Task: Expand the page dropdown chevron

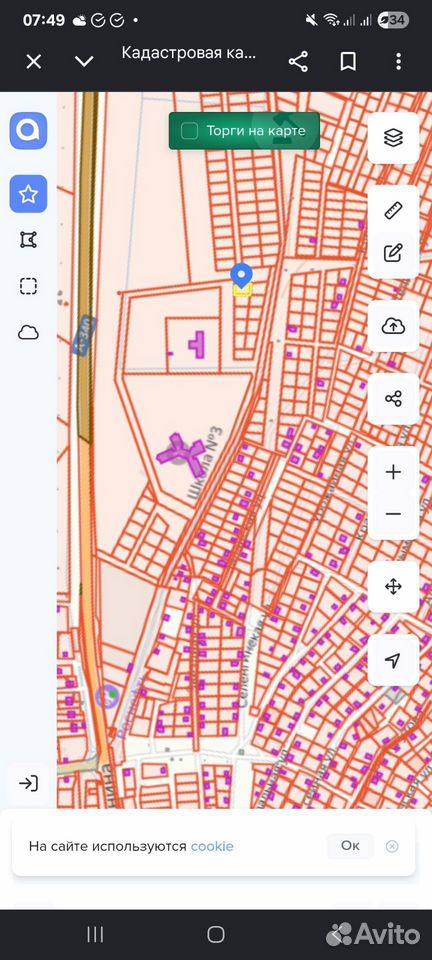Action: point(84,61)
